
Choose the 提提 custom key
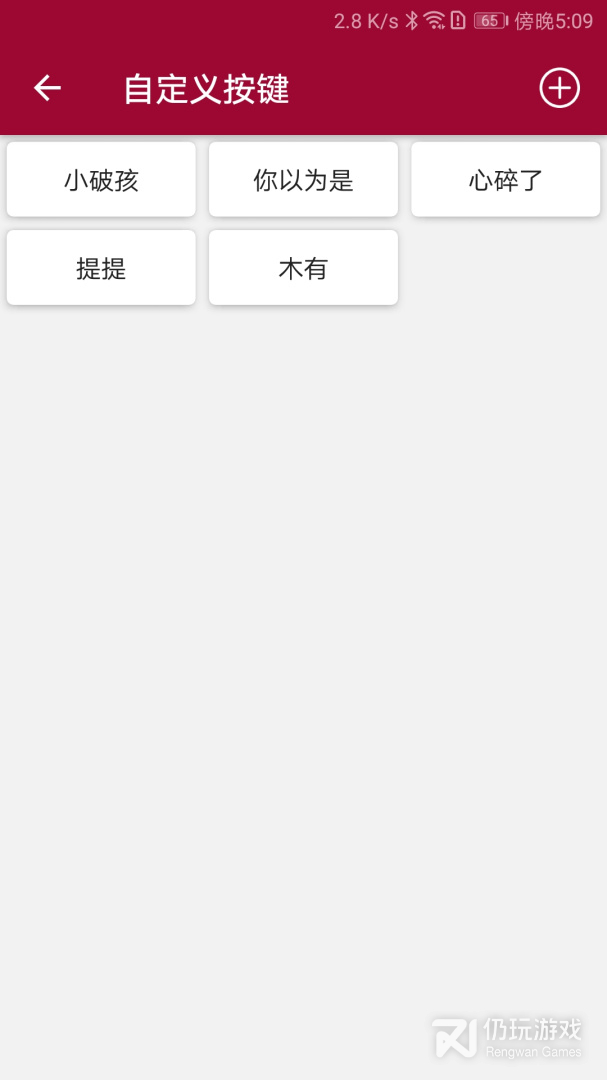[101, 268]
